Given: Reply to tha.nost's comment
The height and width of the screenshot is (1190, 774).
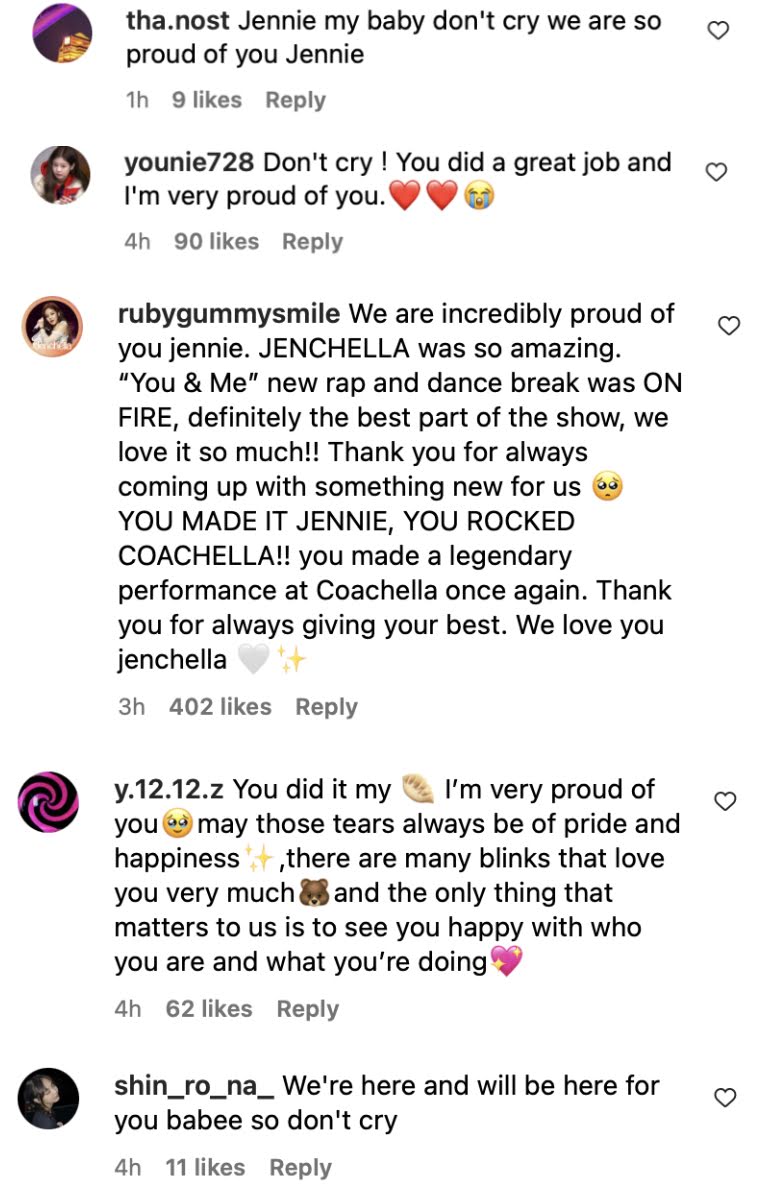Looking at the screenshot, I should point(295,100).
